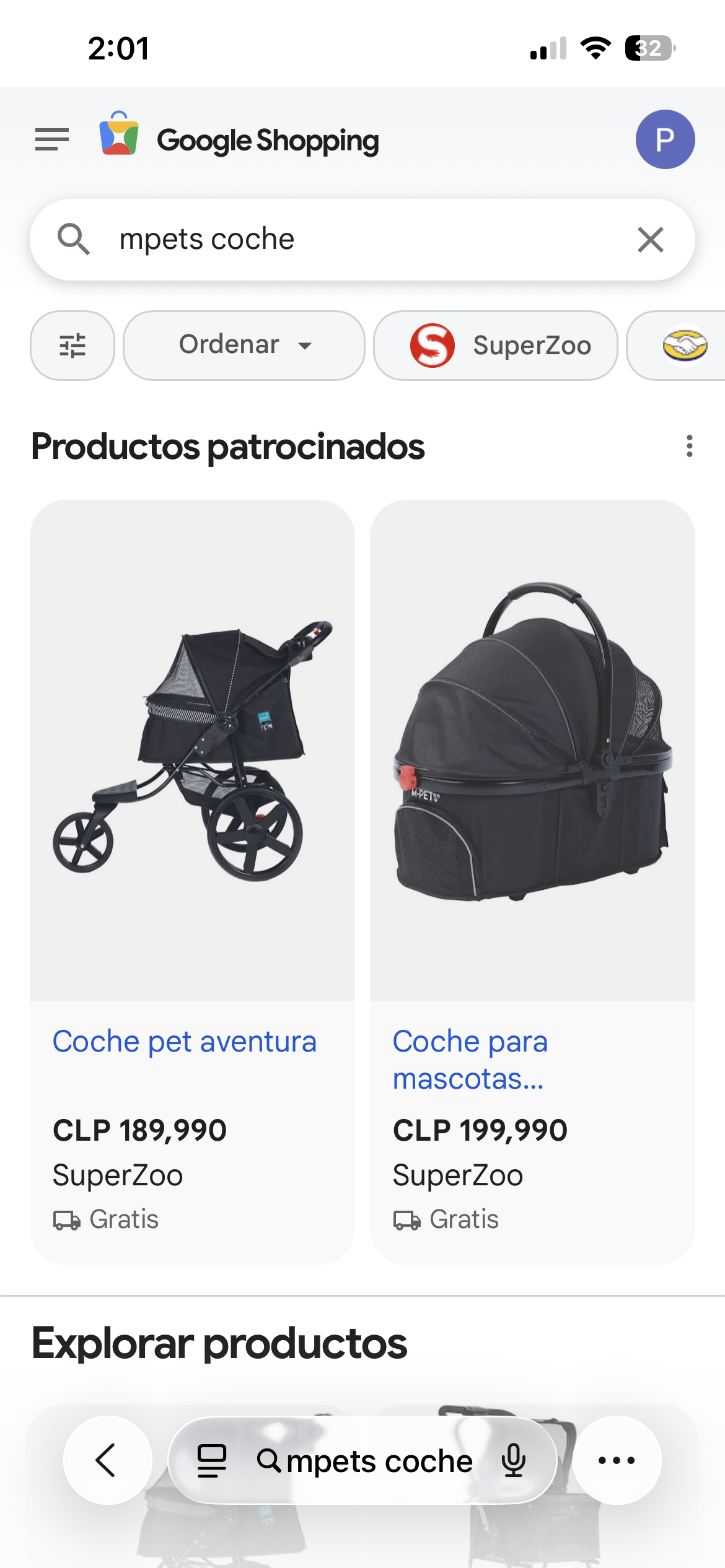Tap the three-dot browser menu at bottom right

(614, 1460)
